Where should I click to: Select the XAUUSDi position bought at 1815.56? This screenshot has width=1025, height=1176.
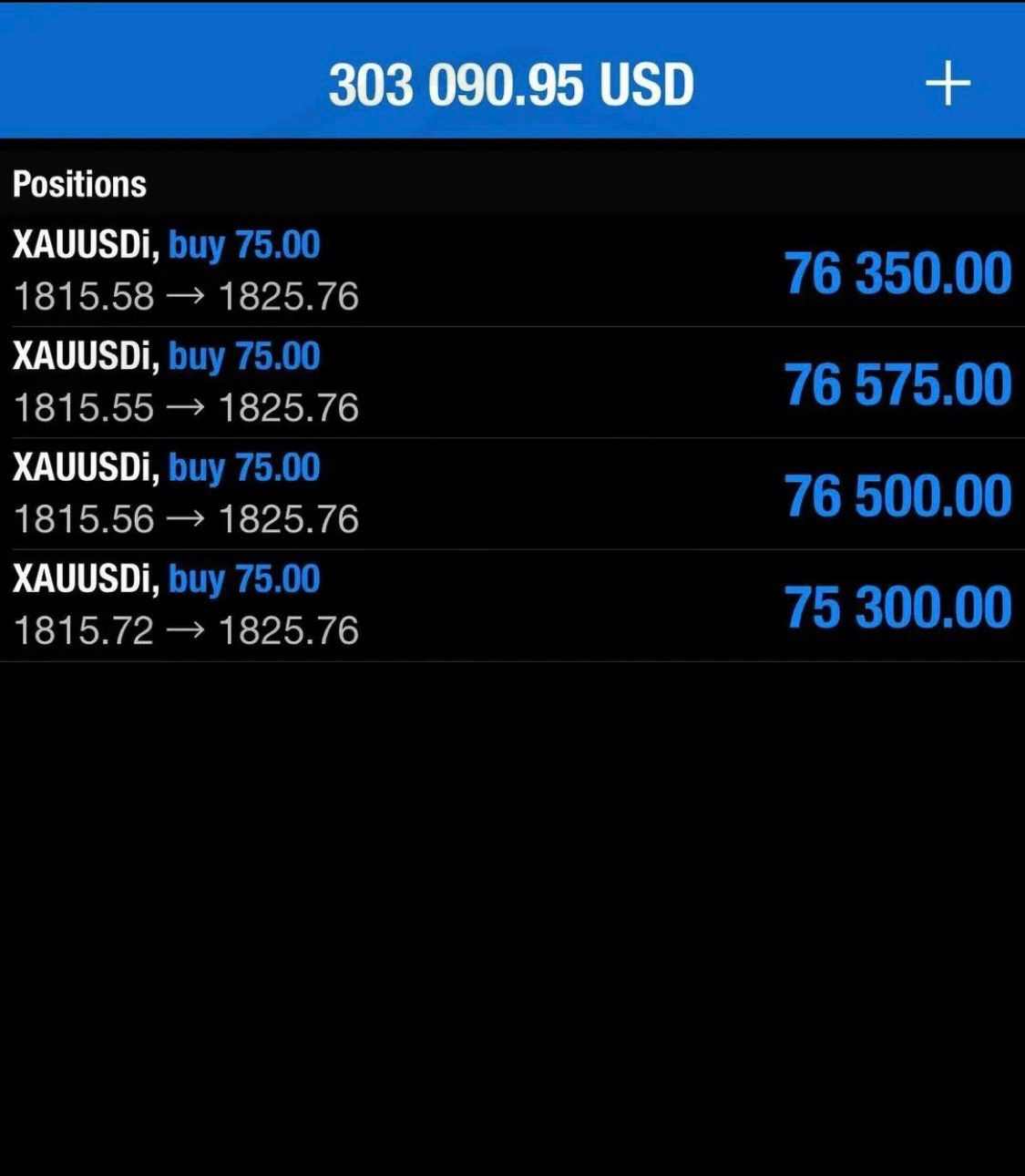coord(510,494)
